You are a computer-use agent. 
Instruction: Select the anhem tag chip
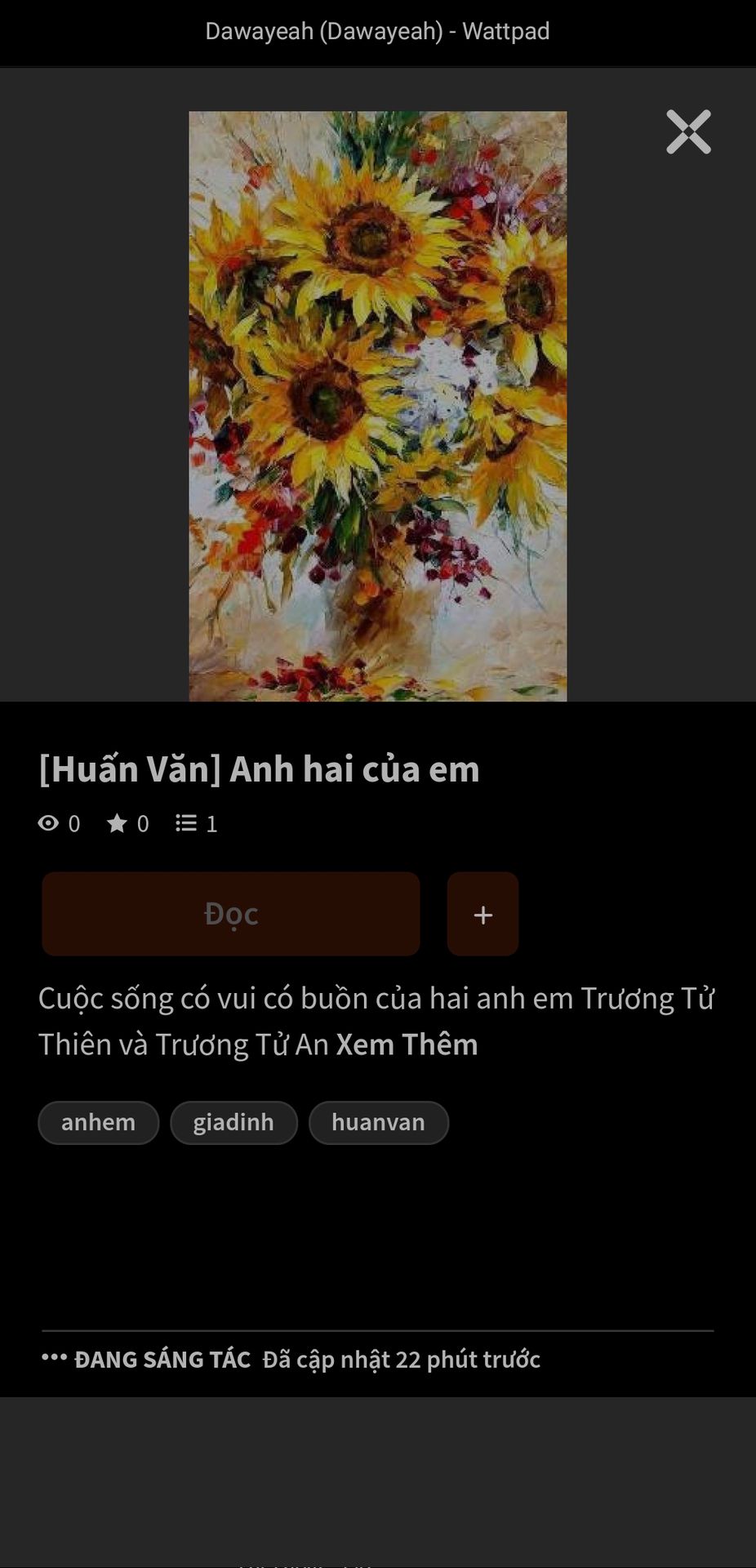pos(98,1122)
